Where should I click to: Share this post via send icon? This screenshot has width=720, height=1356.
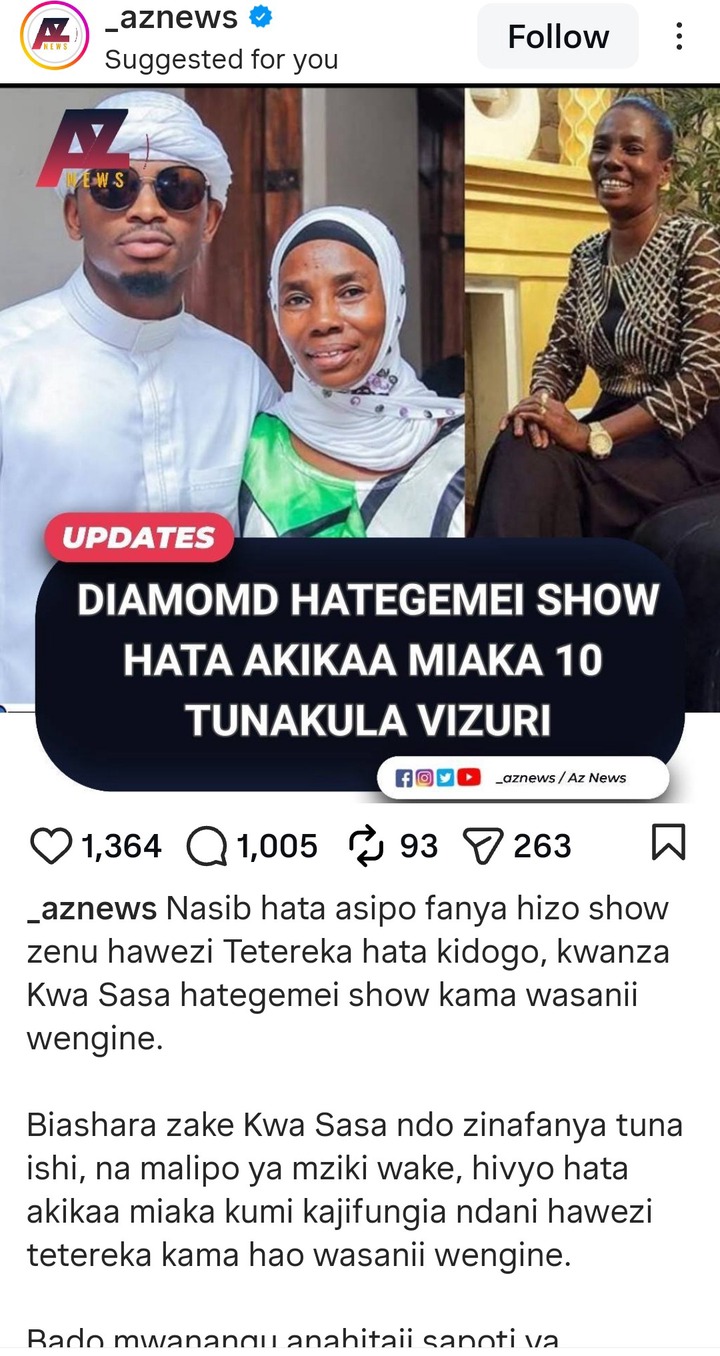(483, 846)
